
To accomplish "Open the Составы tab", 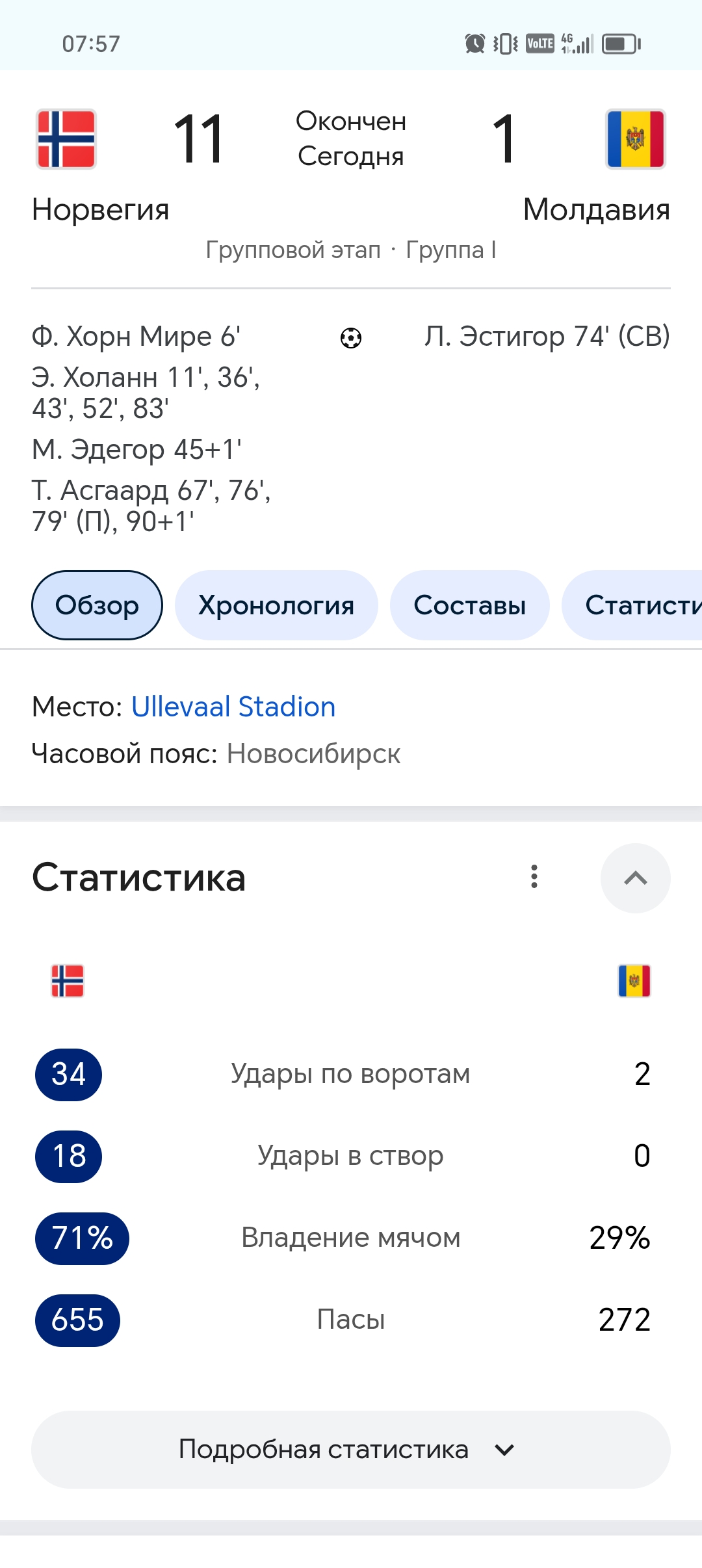I will click(x=469, y=605).
